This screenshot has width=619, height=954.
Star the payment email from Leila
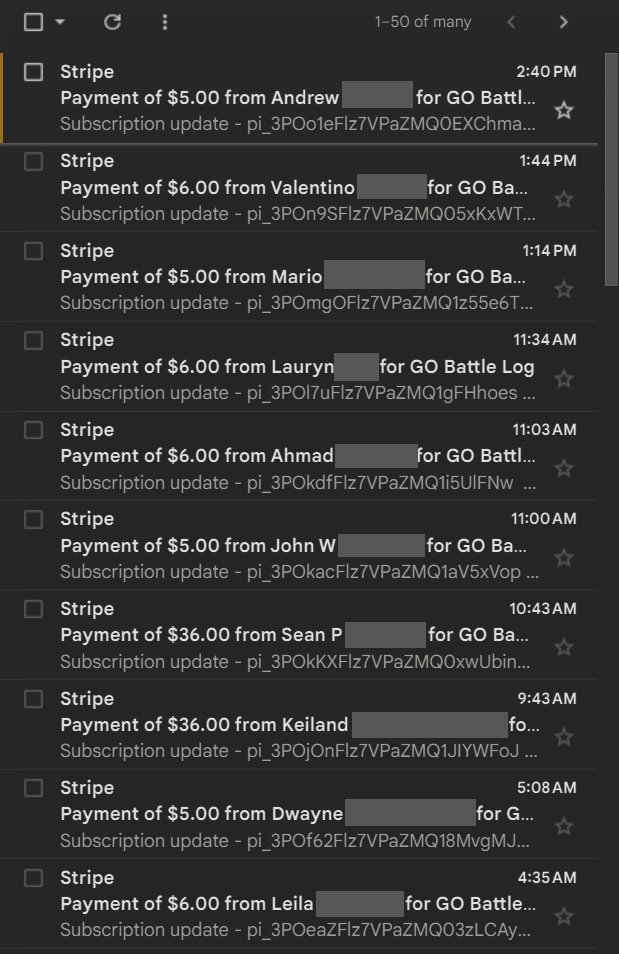tap(564, 916)
